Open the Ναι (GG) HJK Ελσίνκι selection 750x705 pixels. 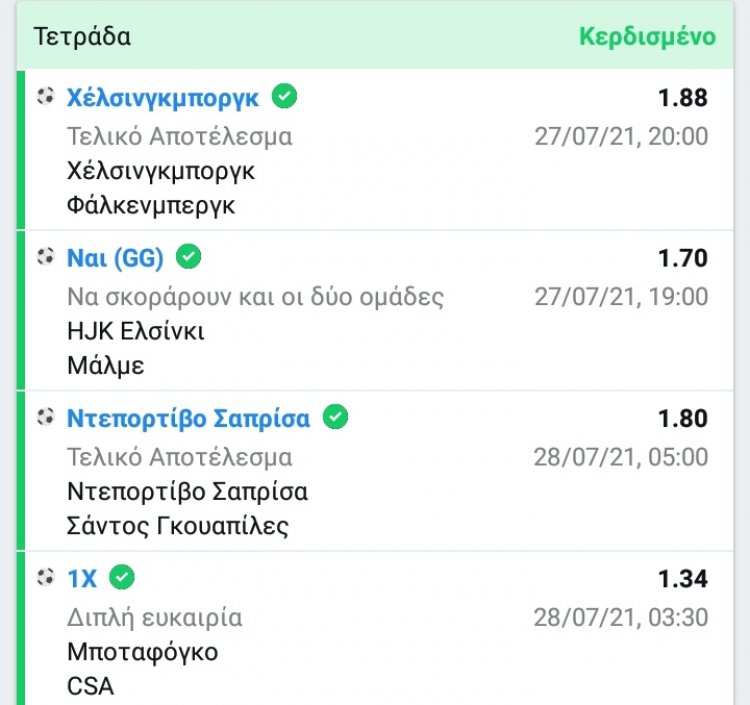(115, 258)
